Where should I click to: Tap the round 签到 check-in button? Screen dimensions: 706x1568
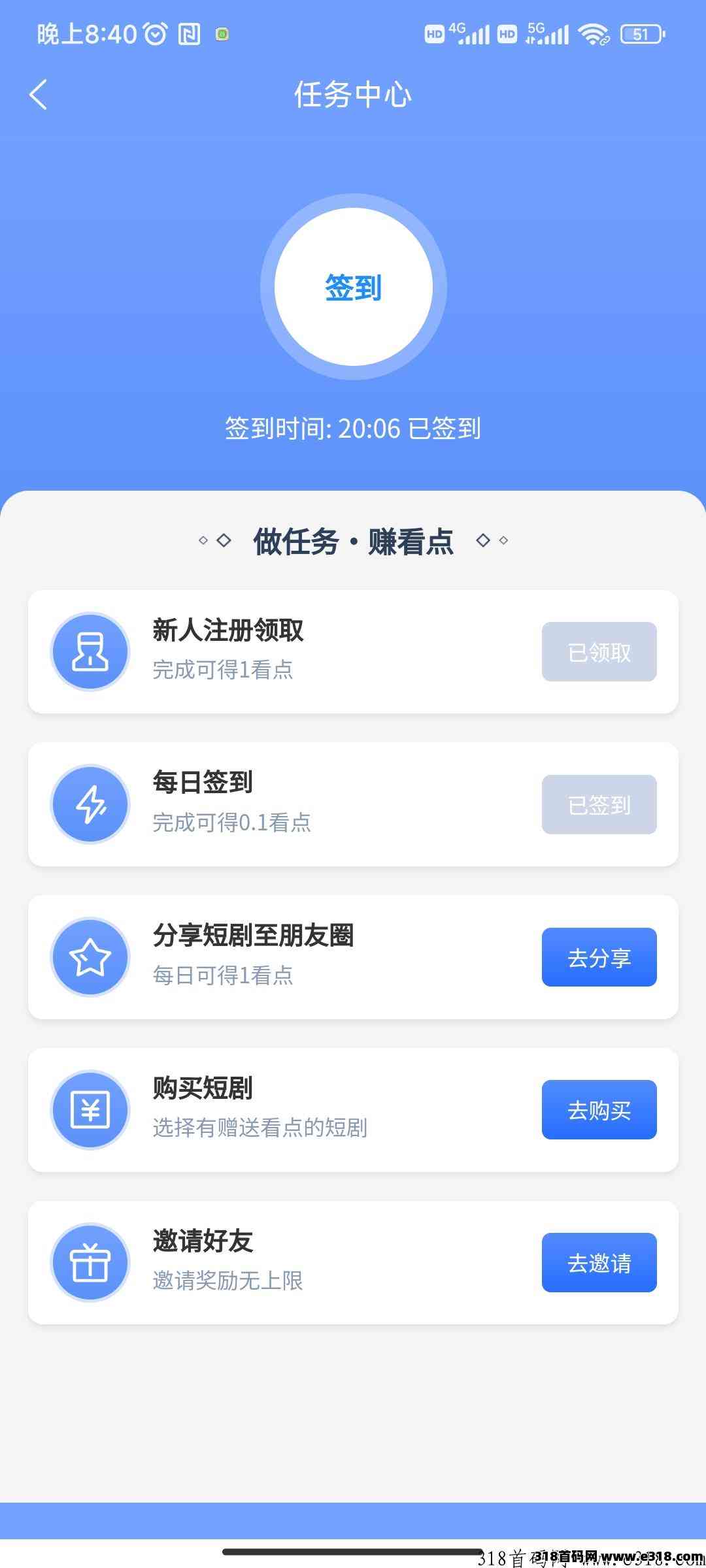coord(354,287)
